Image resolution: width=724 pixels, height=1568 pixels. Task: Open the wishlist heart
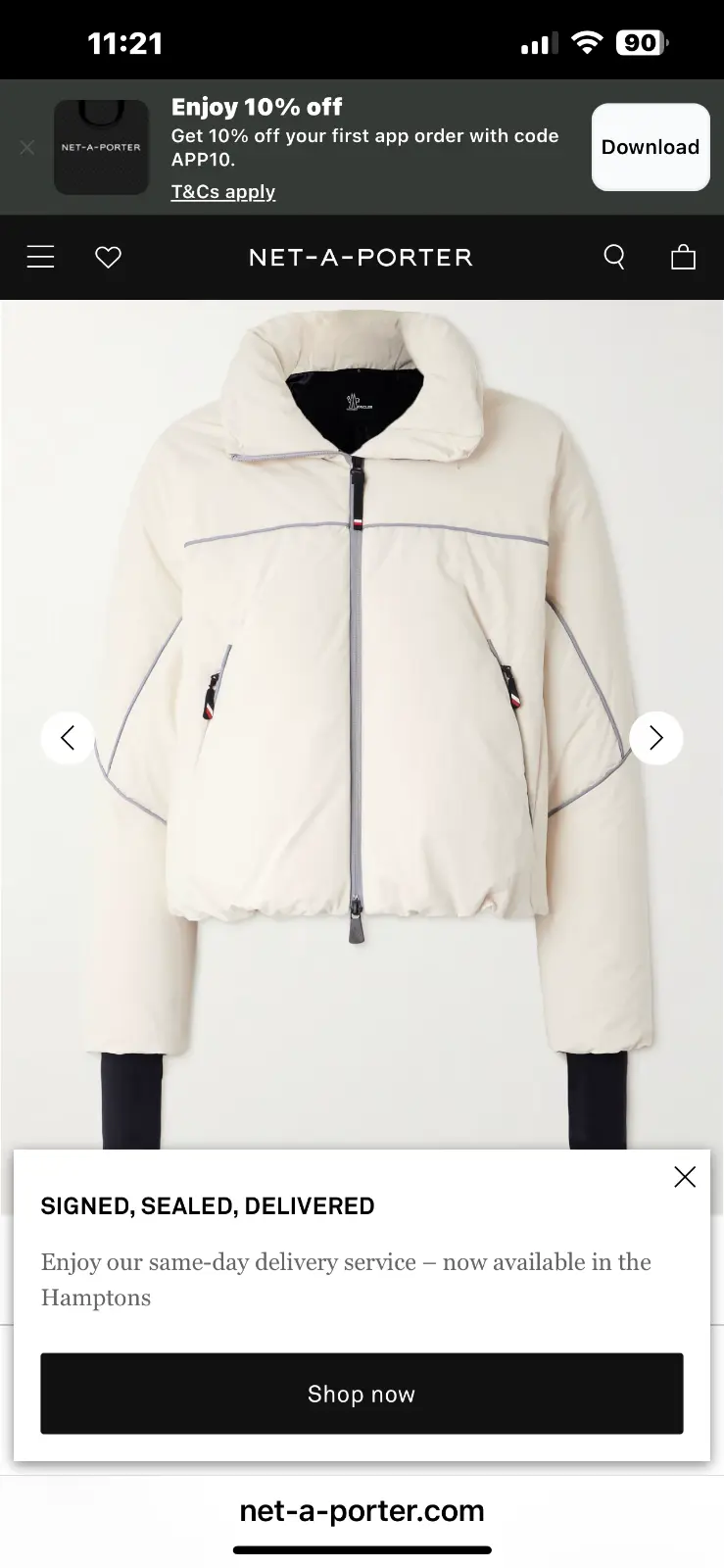point(108,257)
